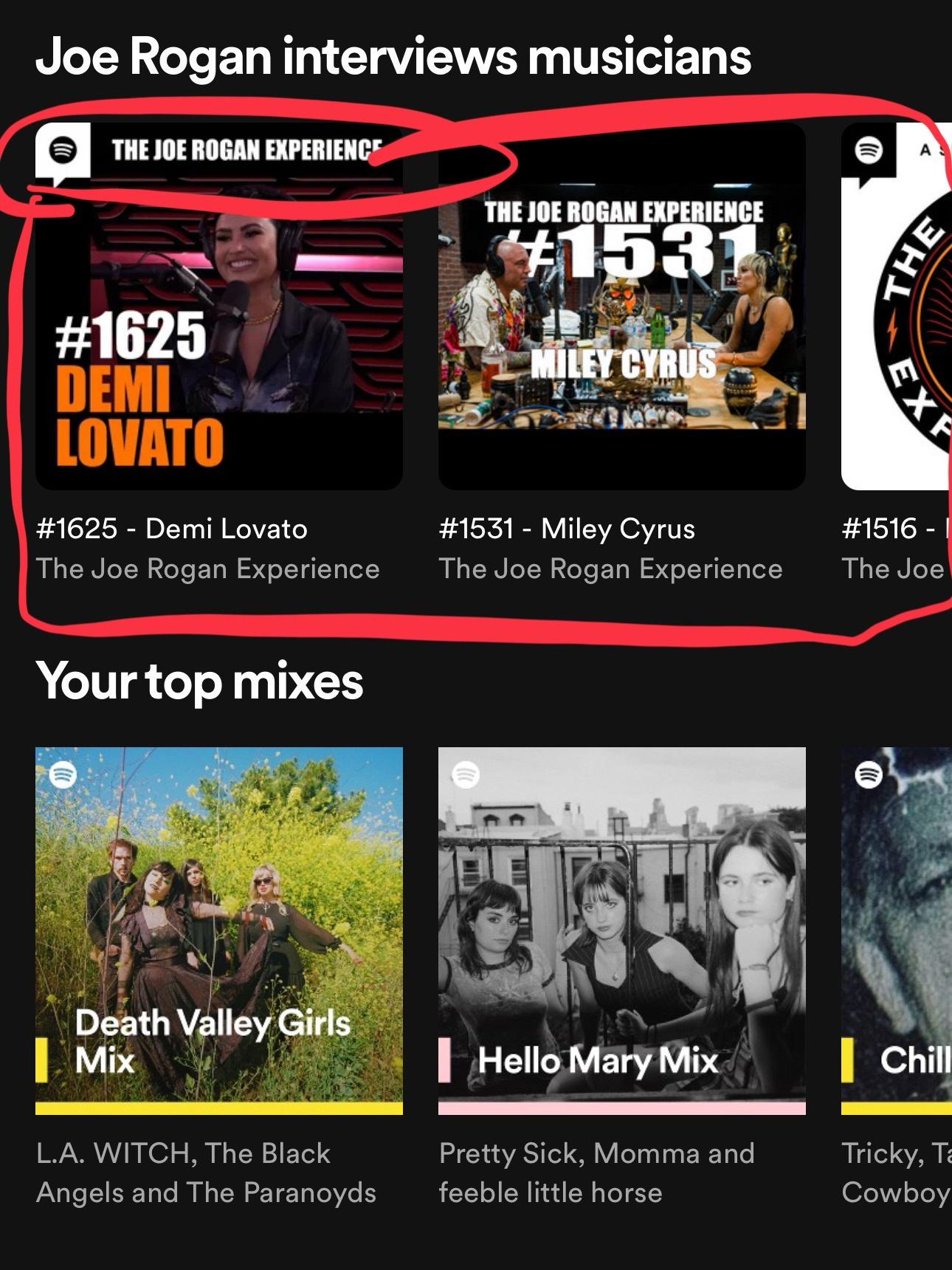The height and width of the screenshot is (1270, 952).
Task: Open the #1625 Demi Lovato episode
Action: pos(218,306)
